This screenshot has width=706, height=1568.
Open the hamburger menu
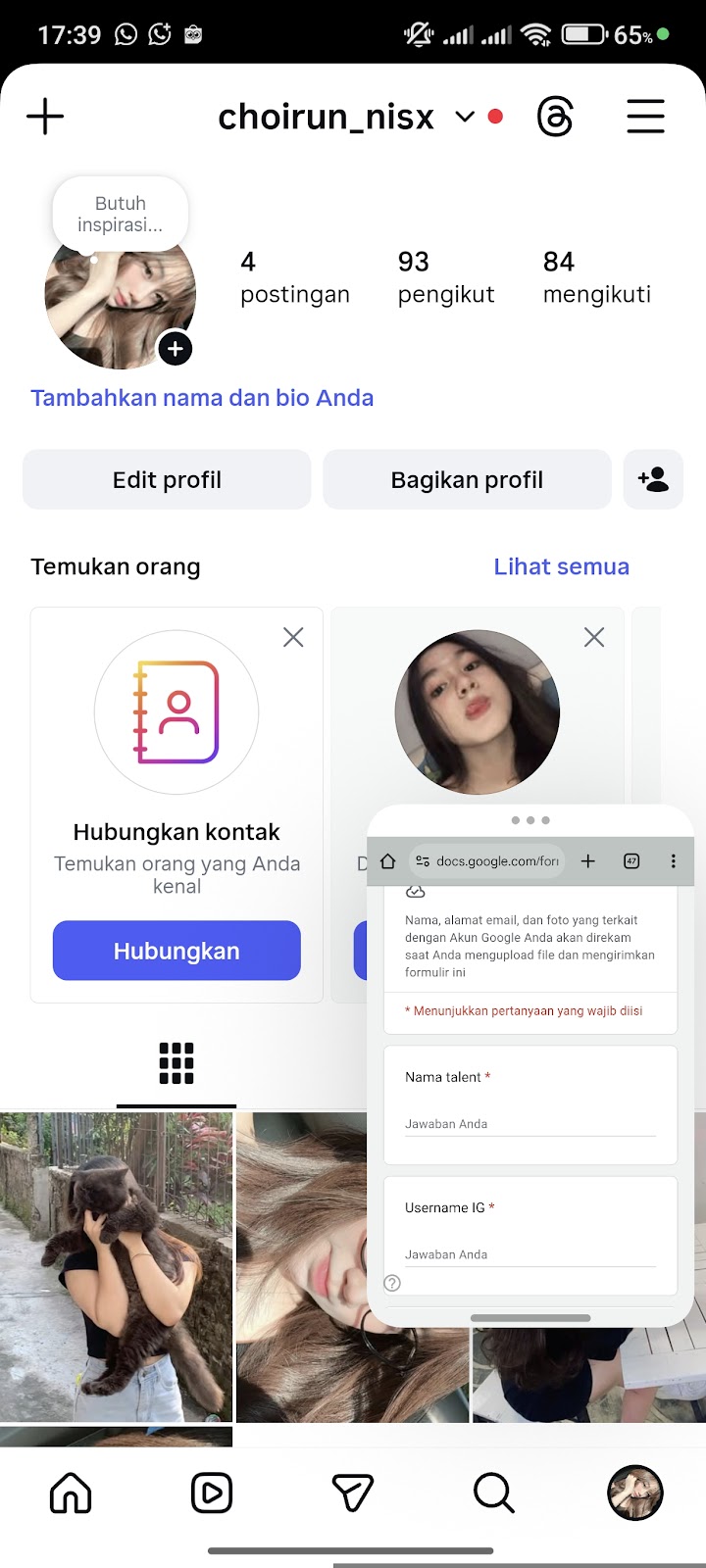click(645, 117)
